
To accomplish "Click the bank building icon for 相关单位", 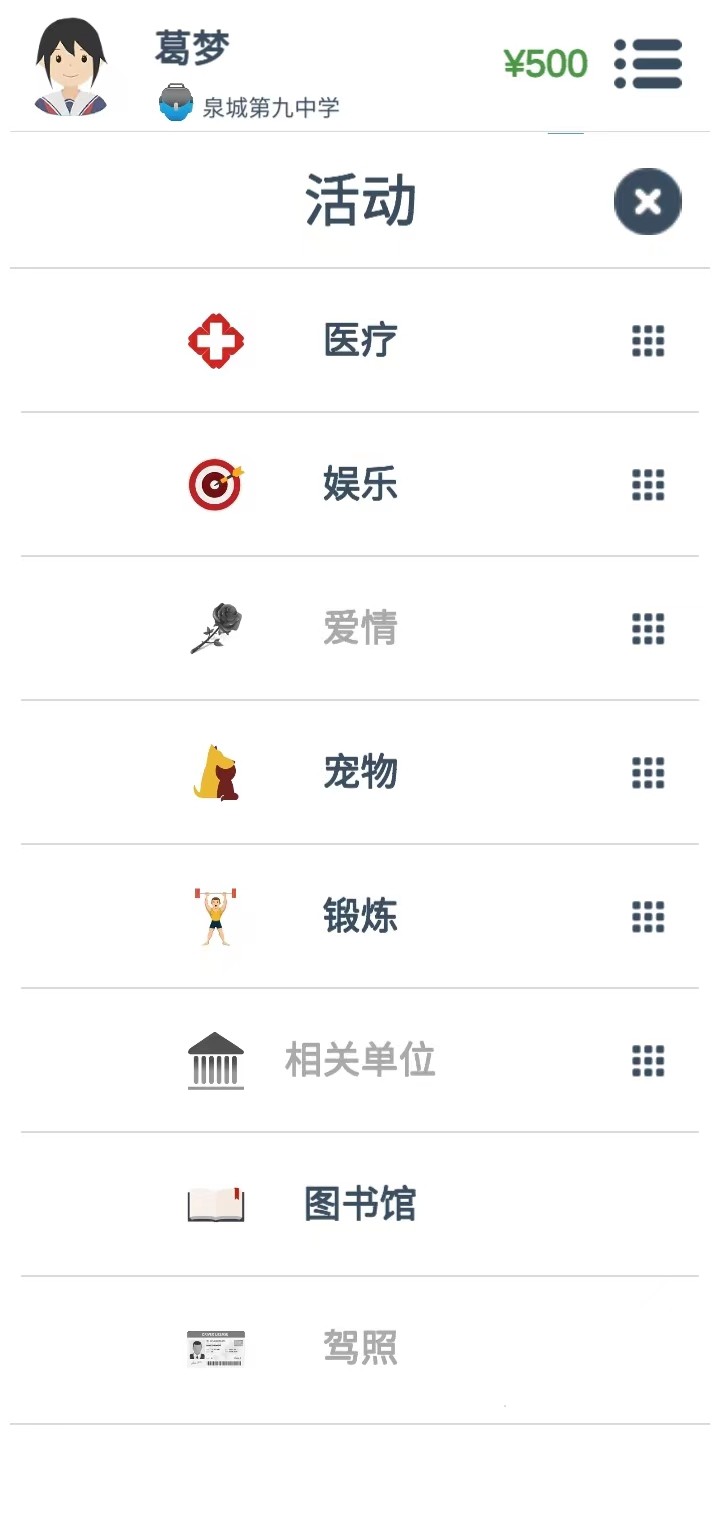I will pyautogui.click(x=216, y=1061).
